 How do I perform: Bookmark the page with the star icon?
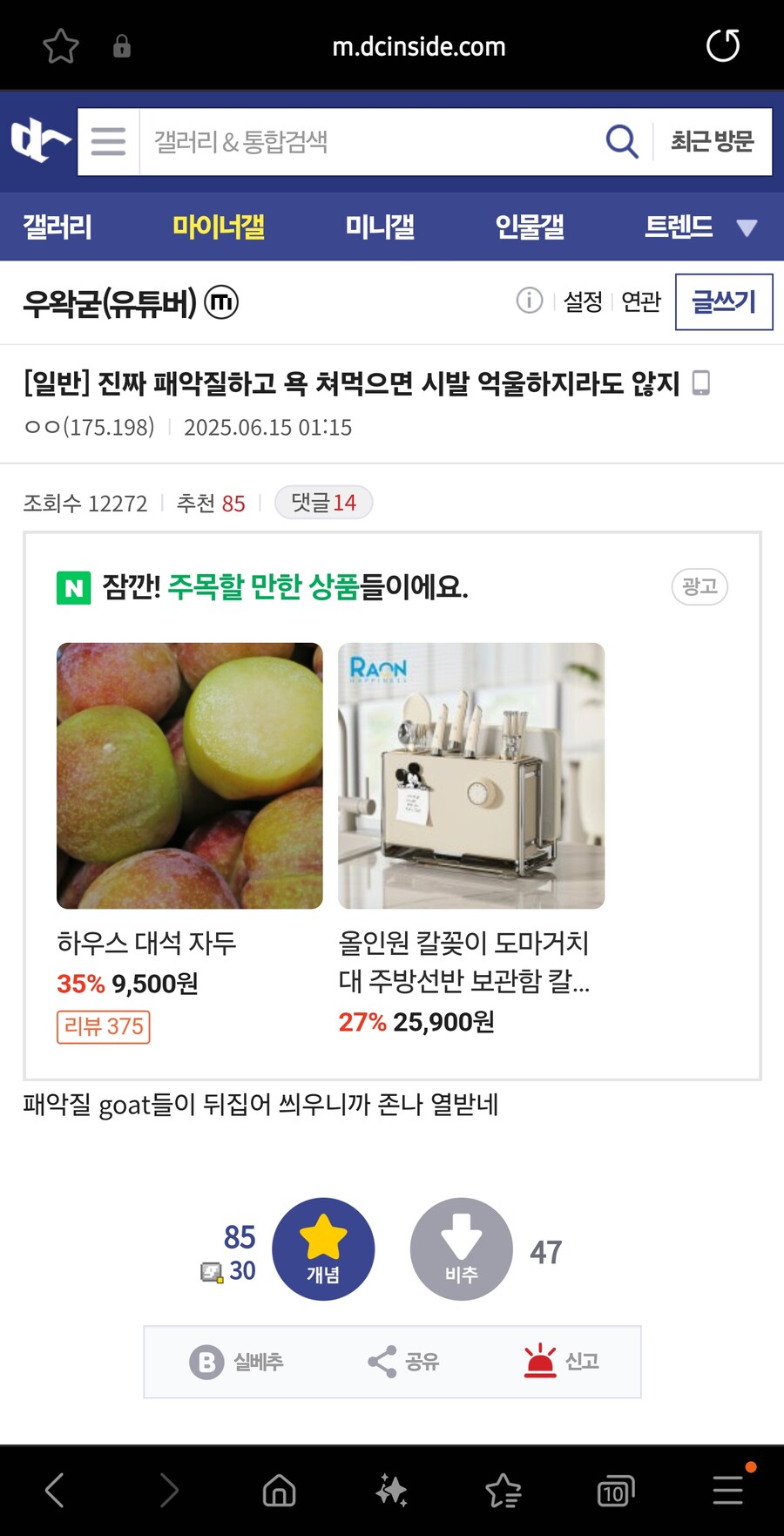(60, 46)
